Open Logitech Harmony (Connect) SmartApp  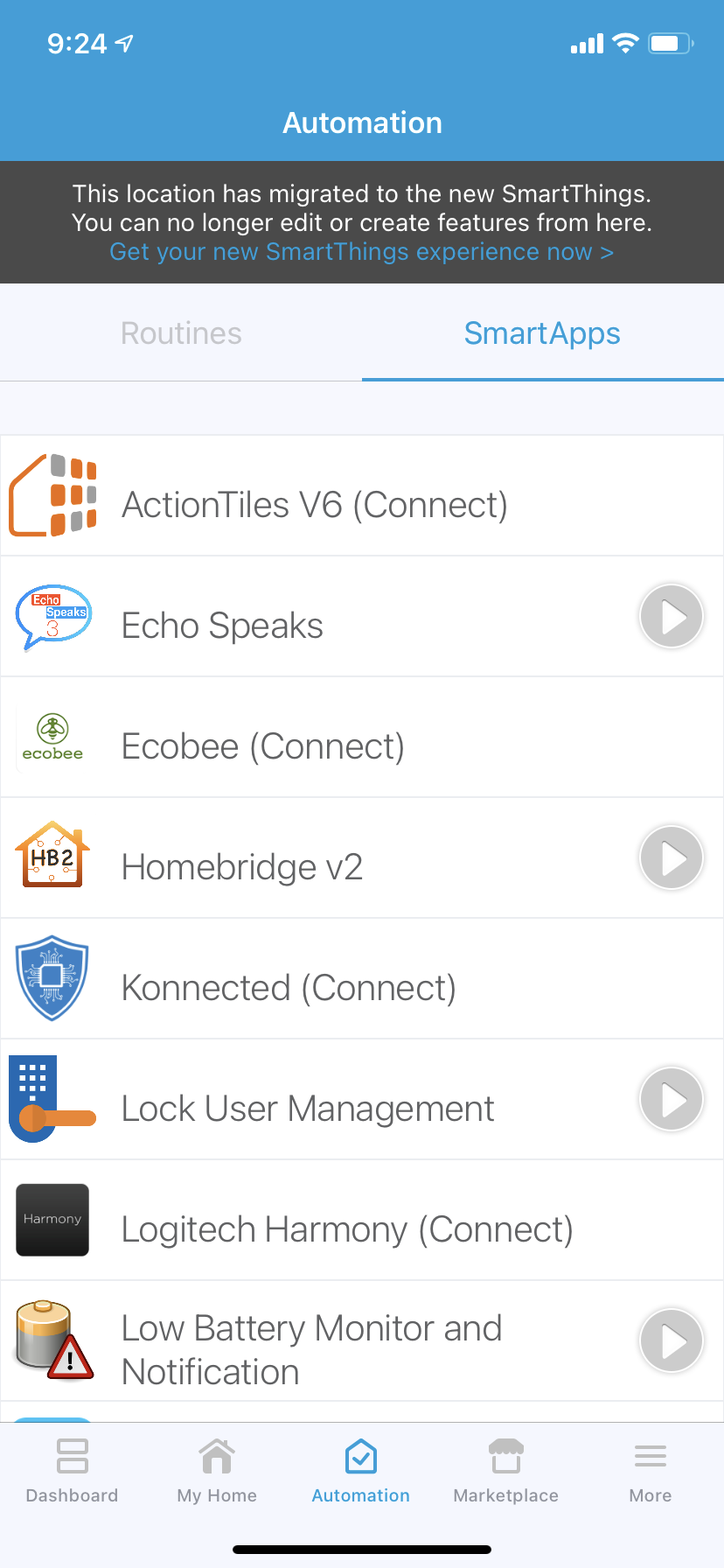click(x=347, y=1229)
